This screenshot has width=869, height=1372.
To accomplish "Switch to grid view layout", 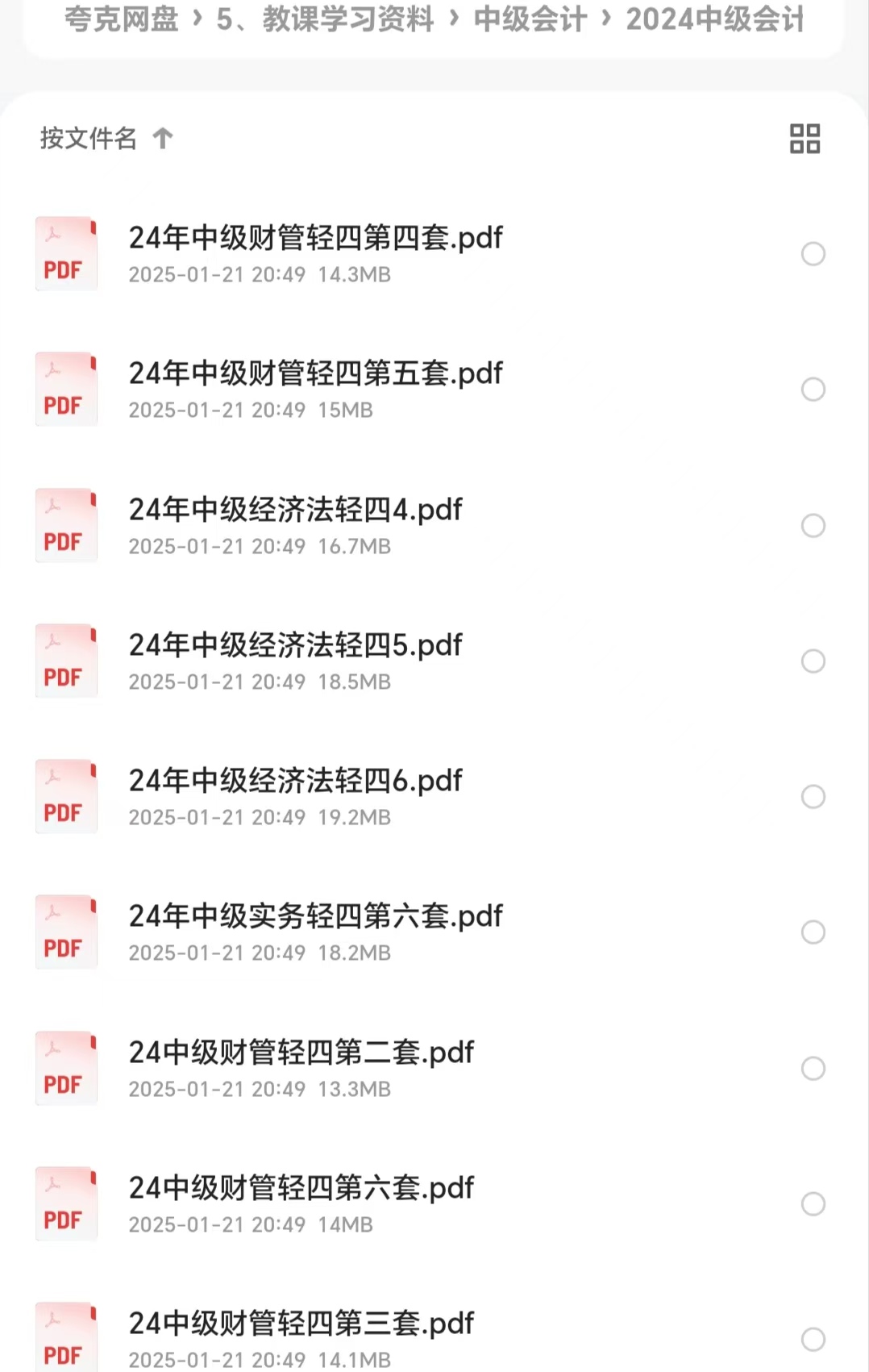I will [805, 139].
